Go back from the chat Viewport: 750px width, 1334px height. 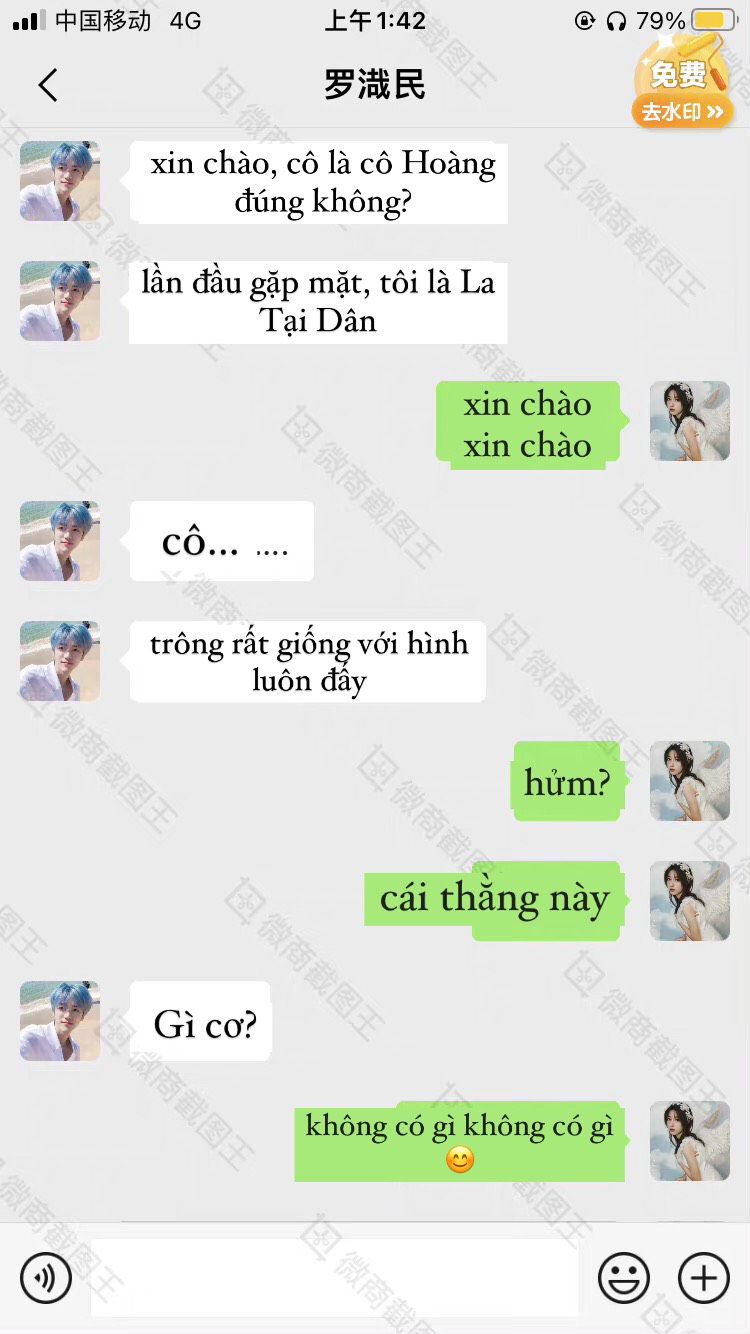point(47,85)
